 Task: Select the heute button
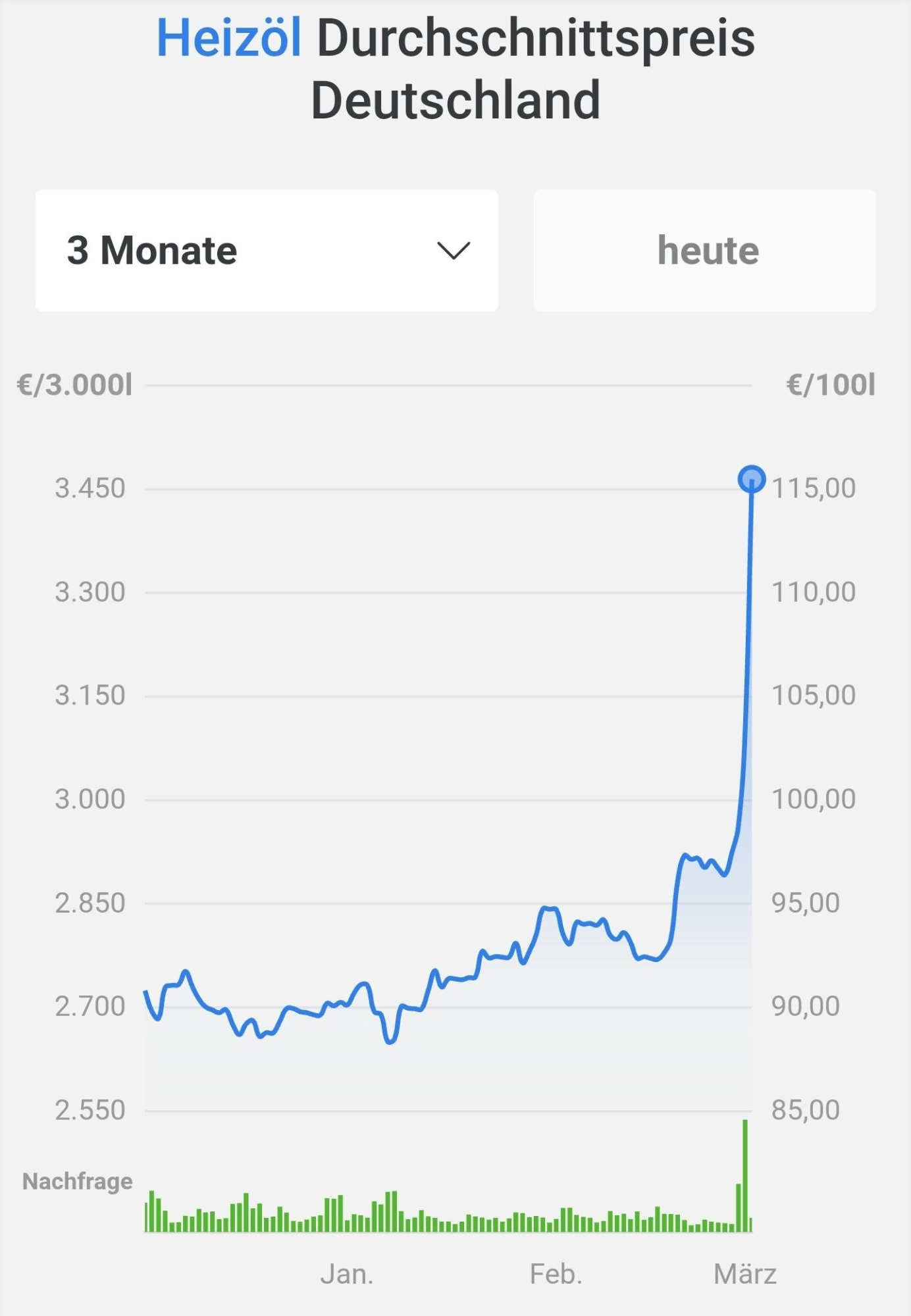(704, 250)
